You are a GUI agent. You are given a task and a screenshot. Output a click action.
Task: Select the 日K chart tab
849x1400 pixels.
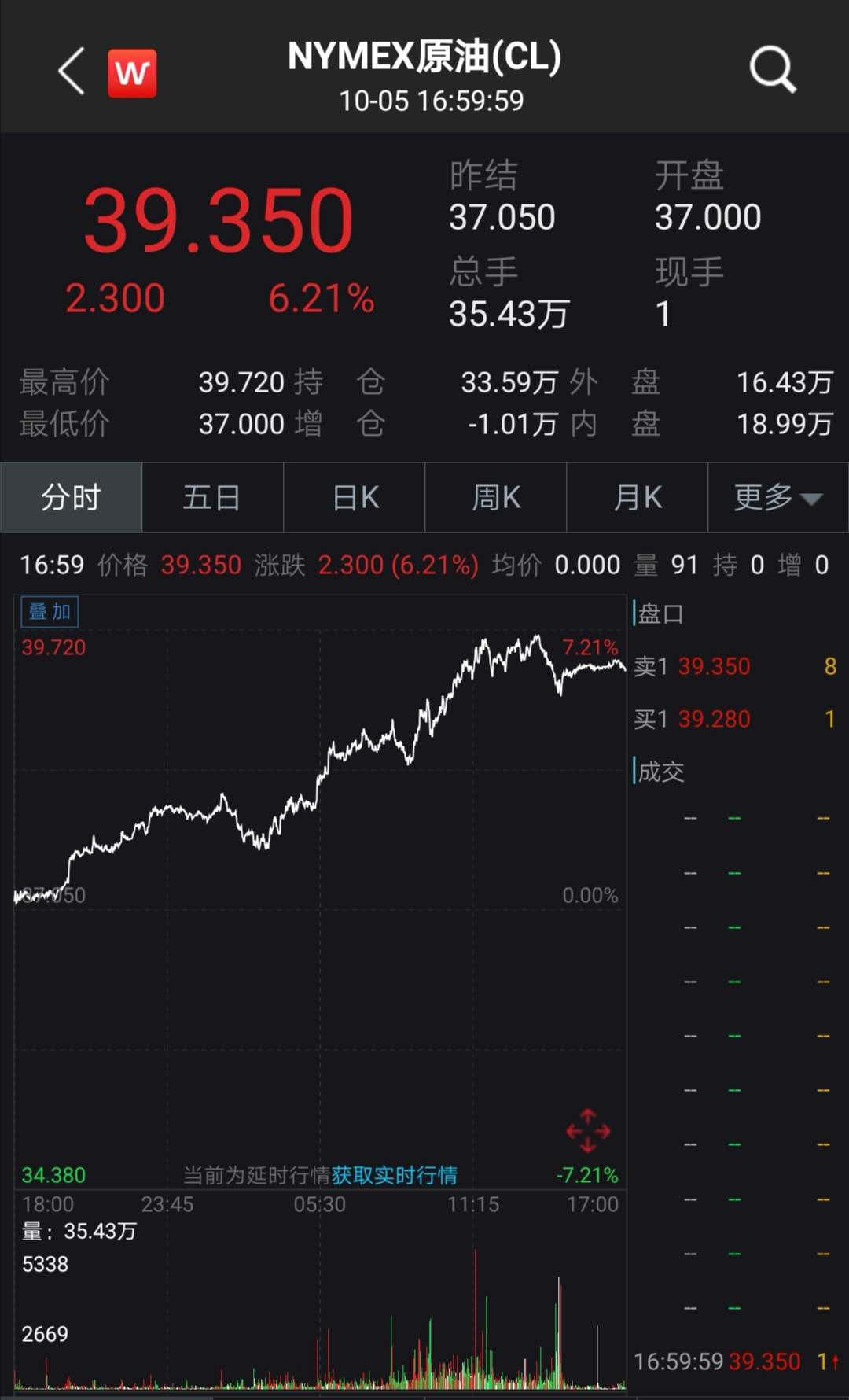355,498
